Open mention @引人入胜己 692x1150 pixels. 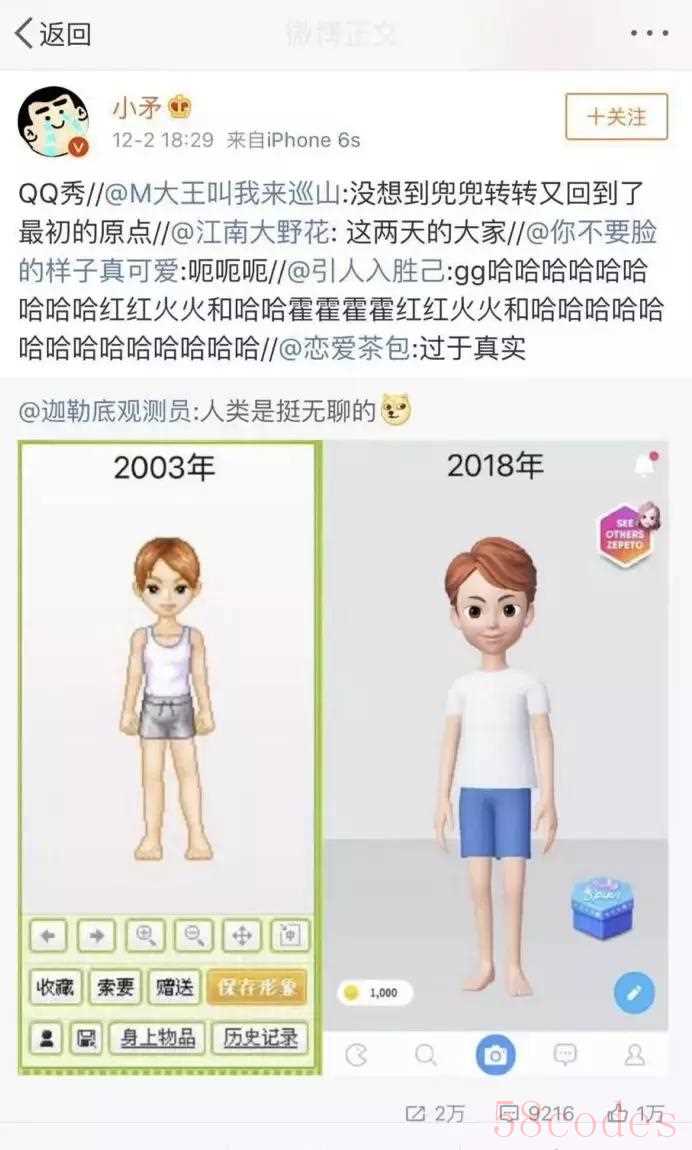pyautogui.click(x=364, y=271)
